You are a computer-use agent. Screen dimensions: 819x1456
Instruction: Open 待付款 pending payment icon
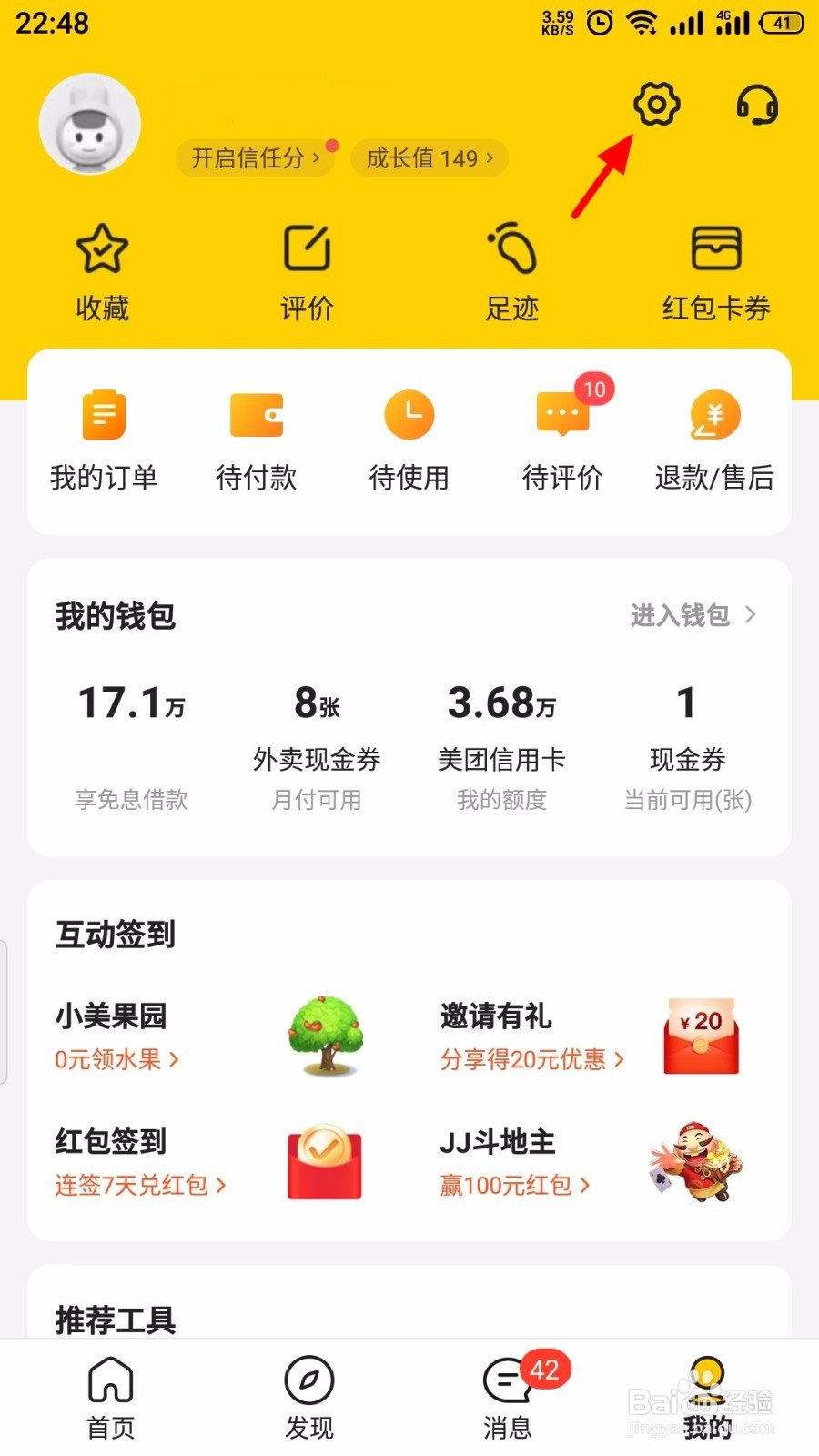click(257, 437)
